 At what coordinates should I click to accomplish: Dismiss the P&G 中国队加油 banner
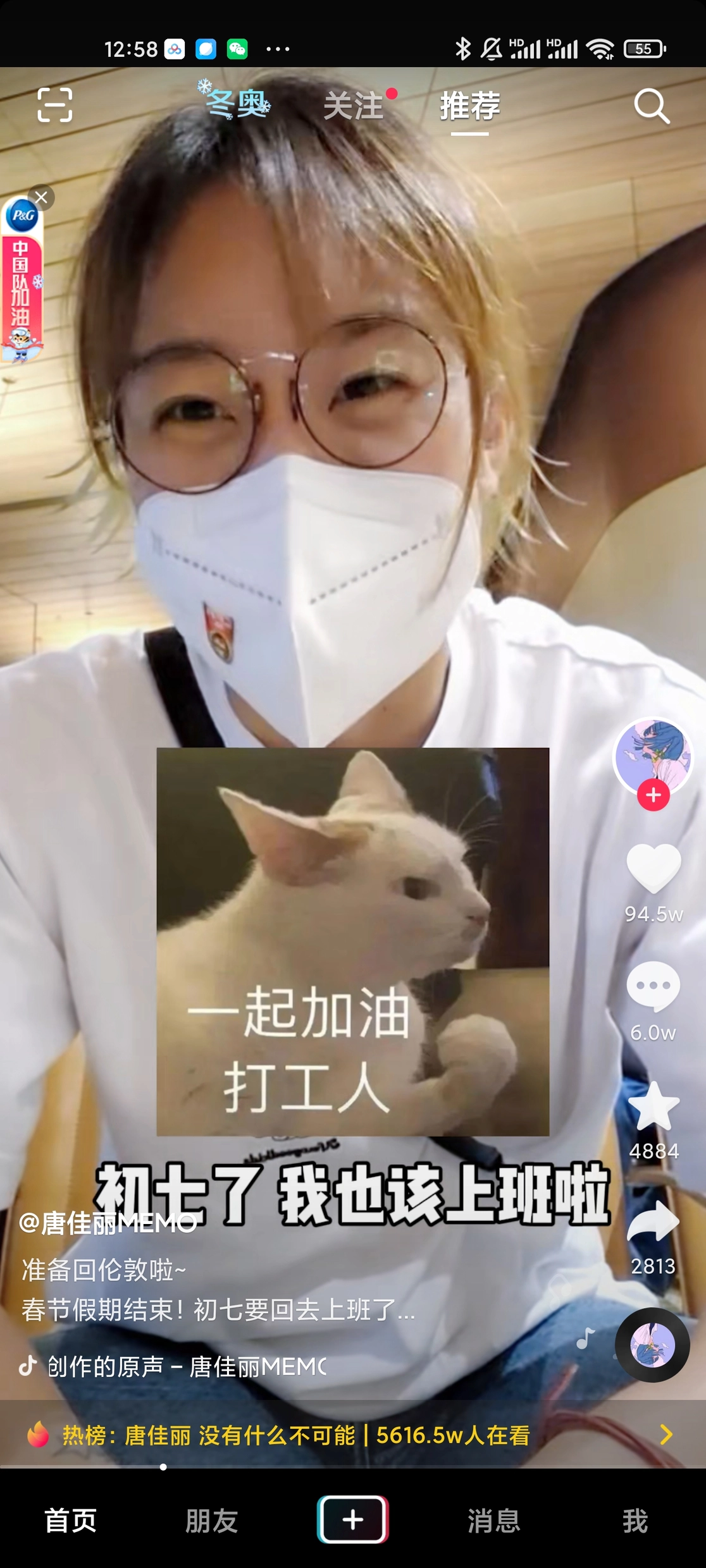point(42,197)
